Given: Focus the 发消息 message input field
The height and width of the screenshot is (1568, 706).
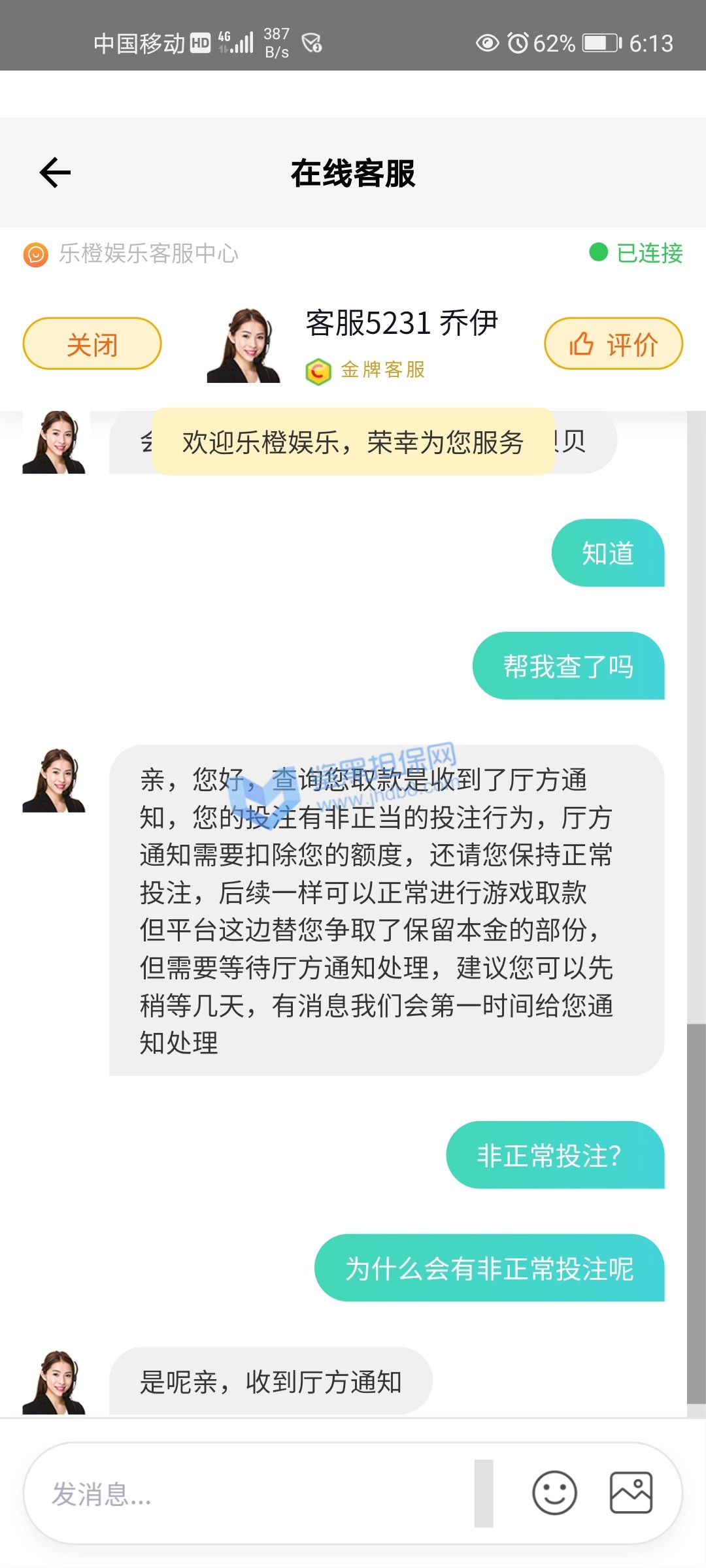Looking at the screenshot, I should 248,1494.
